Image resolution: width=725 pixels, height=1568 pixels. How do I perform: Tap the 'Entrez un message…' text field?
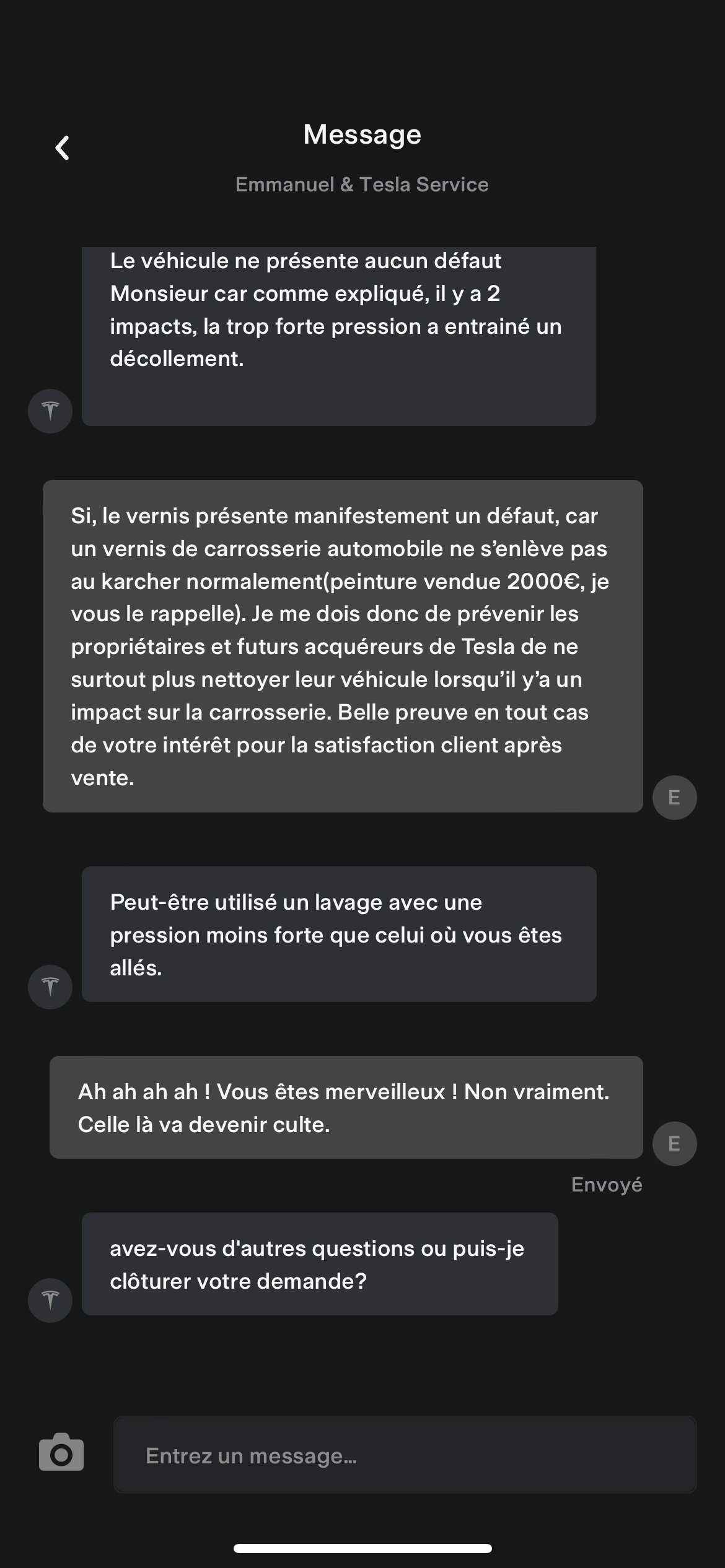(x=405, y=1455)
